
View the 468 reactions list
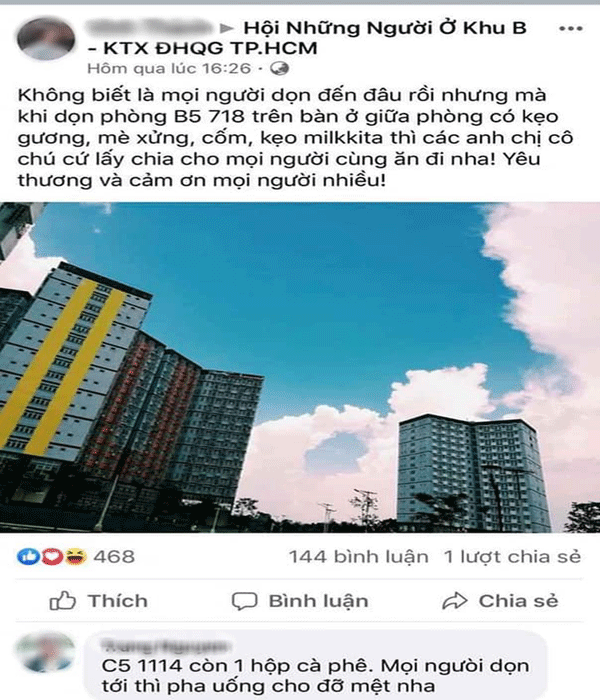point(75,556)
